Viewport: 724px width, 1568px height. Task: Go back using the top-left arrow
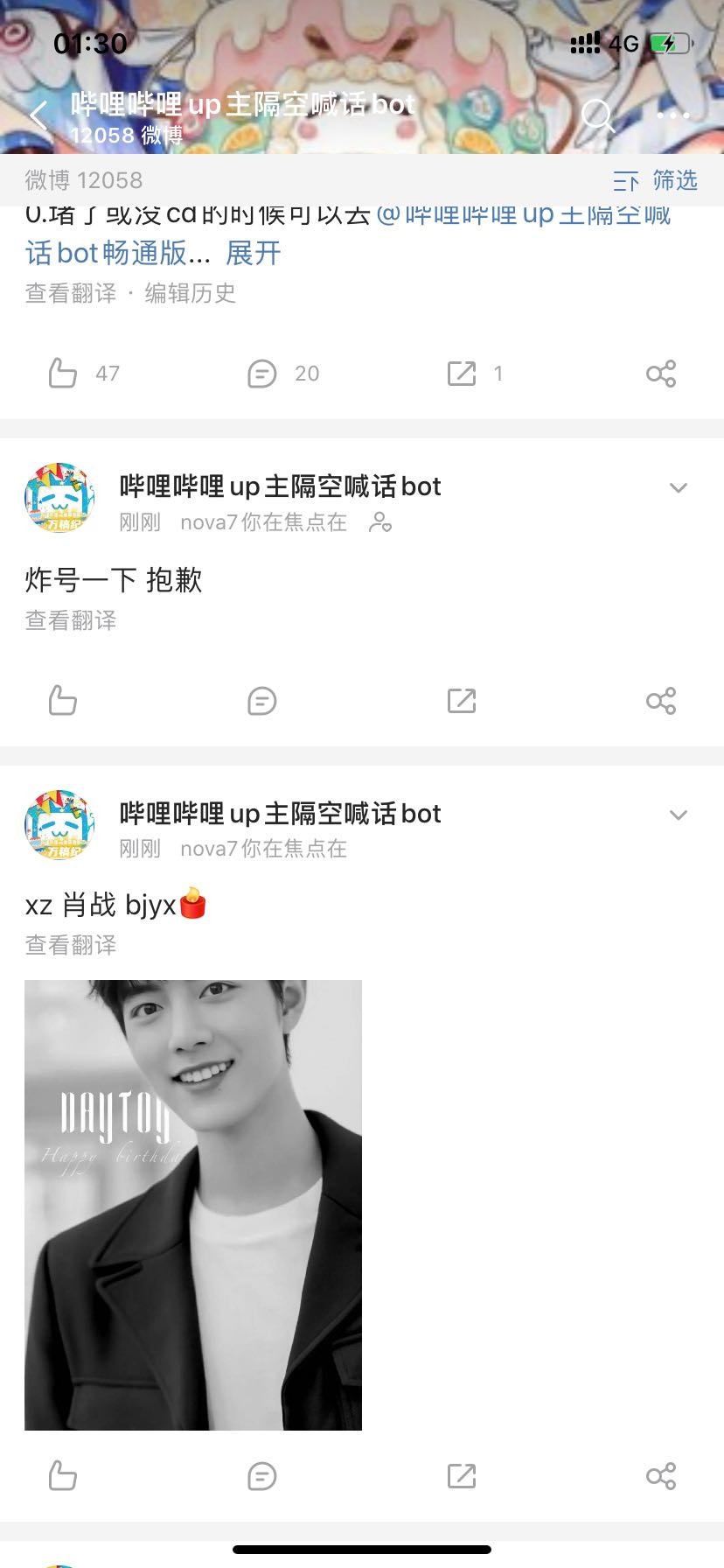39,115
